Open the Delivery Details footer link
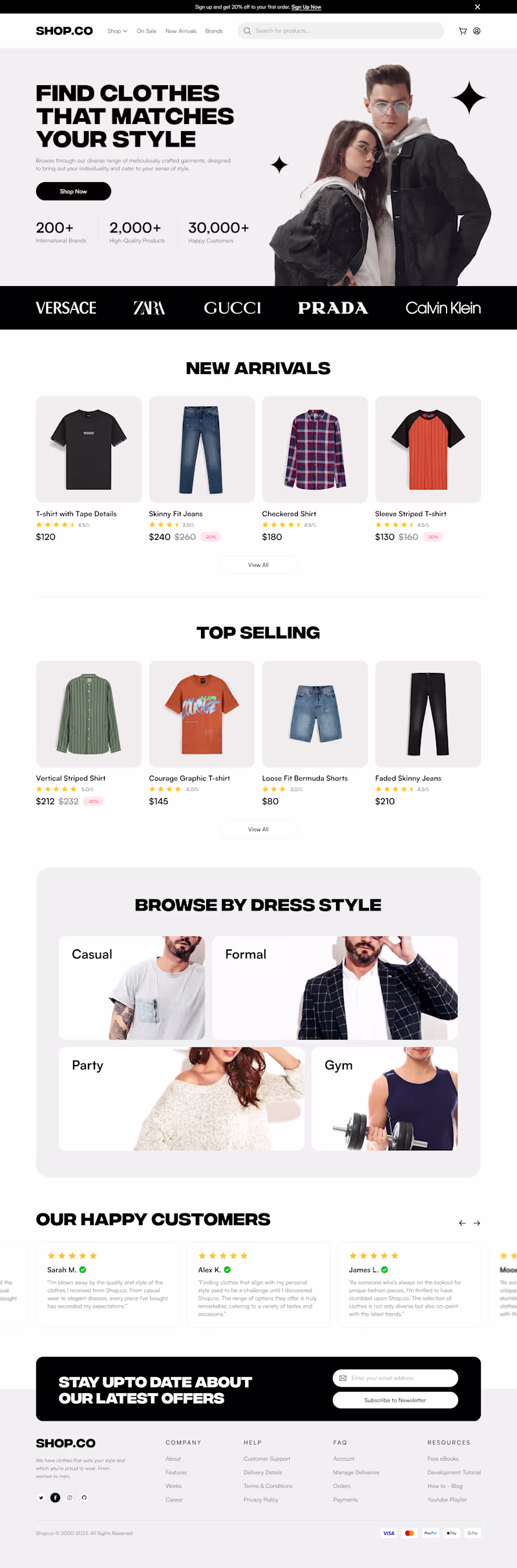 (x=263, y=1472)
